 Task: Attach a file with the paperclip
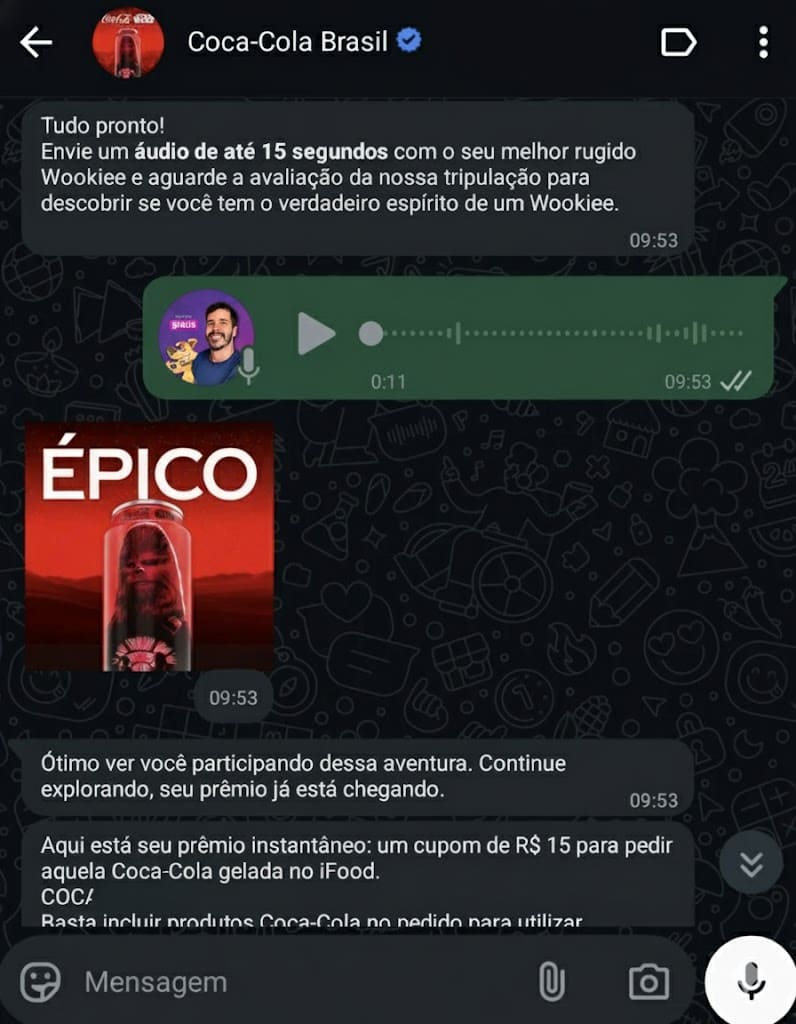pos(551,982)
